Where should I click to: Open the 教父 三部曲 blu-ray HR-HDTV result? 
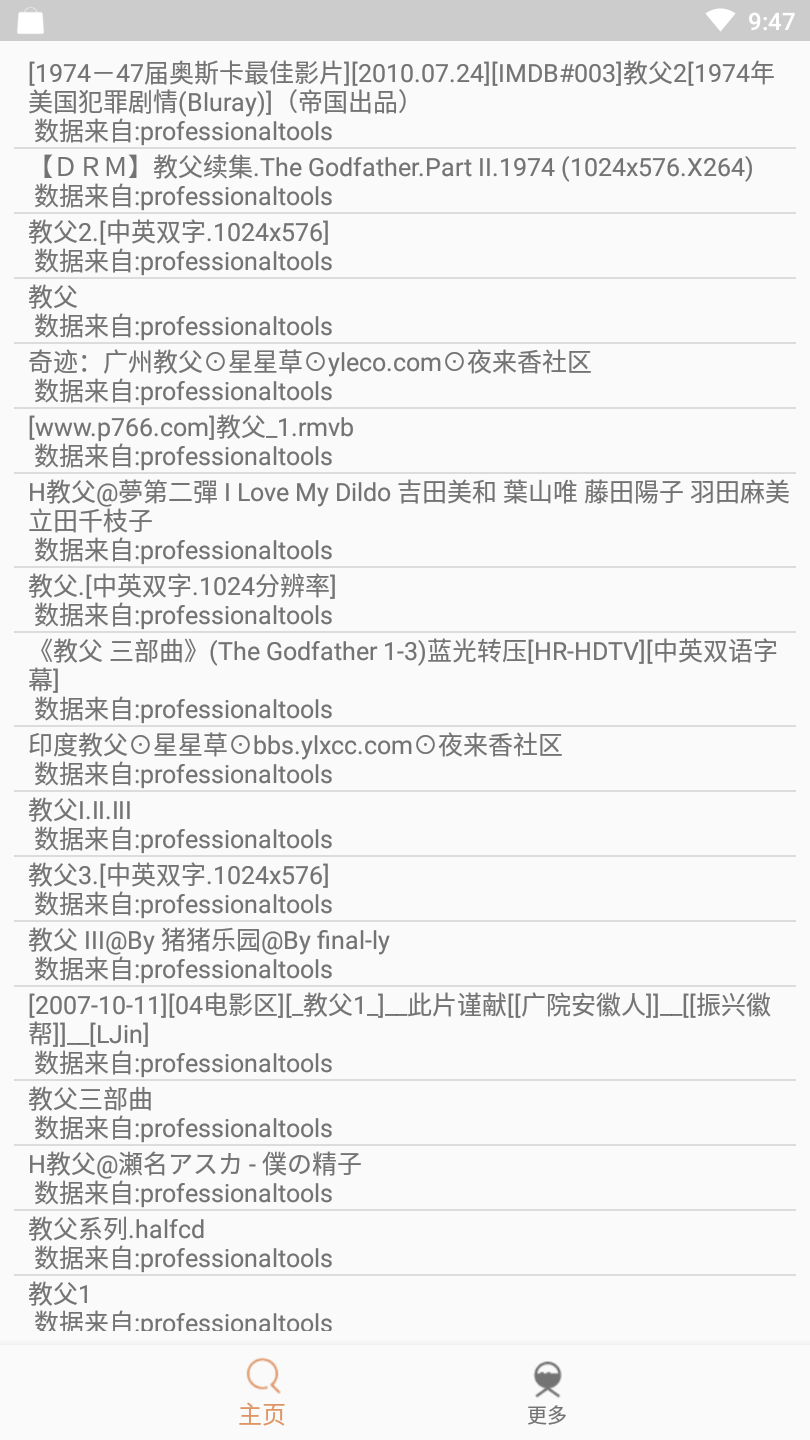click(405, 679)
